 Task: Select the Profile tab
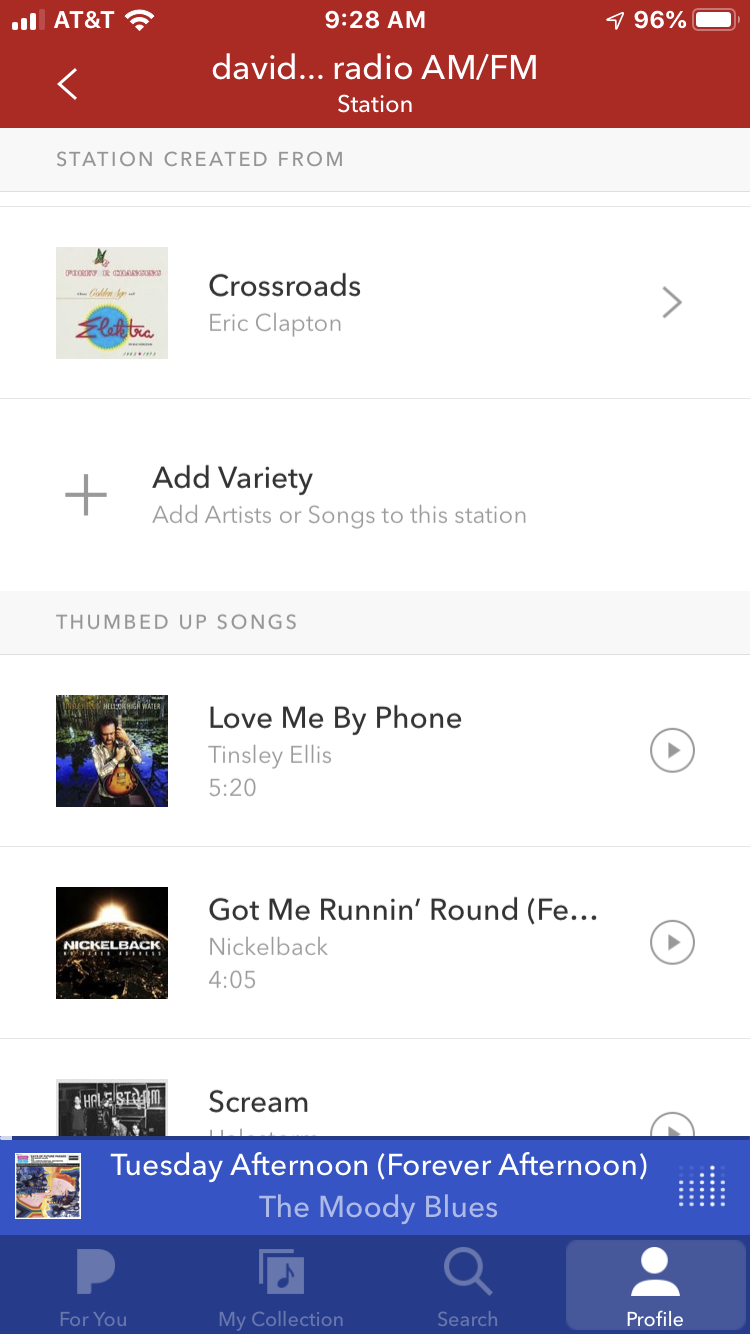(x=655, y=1287)
